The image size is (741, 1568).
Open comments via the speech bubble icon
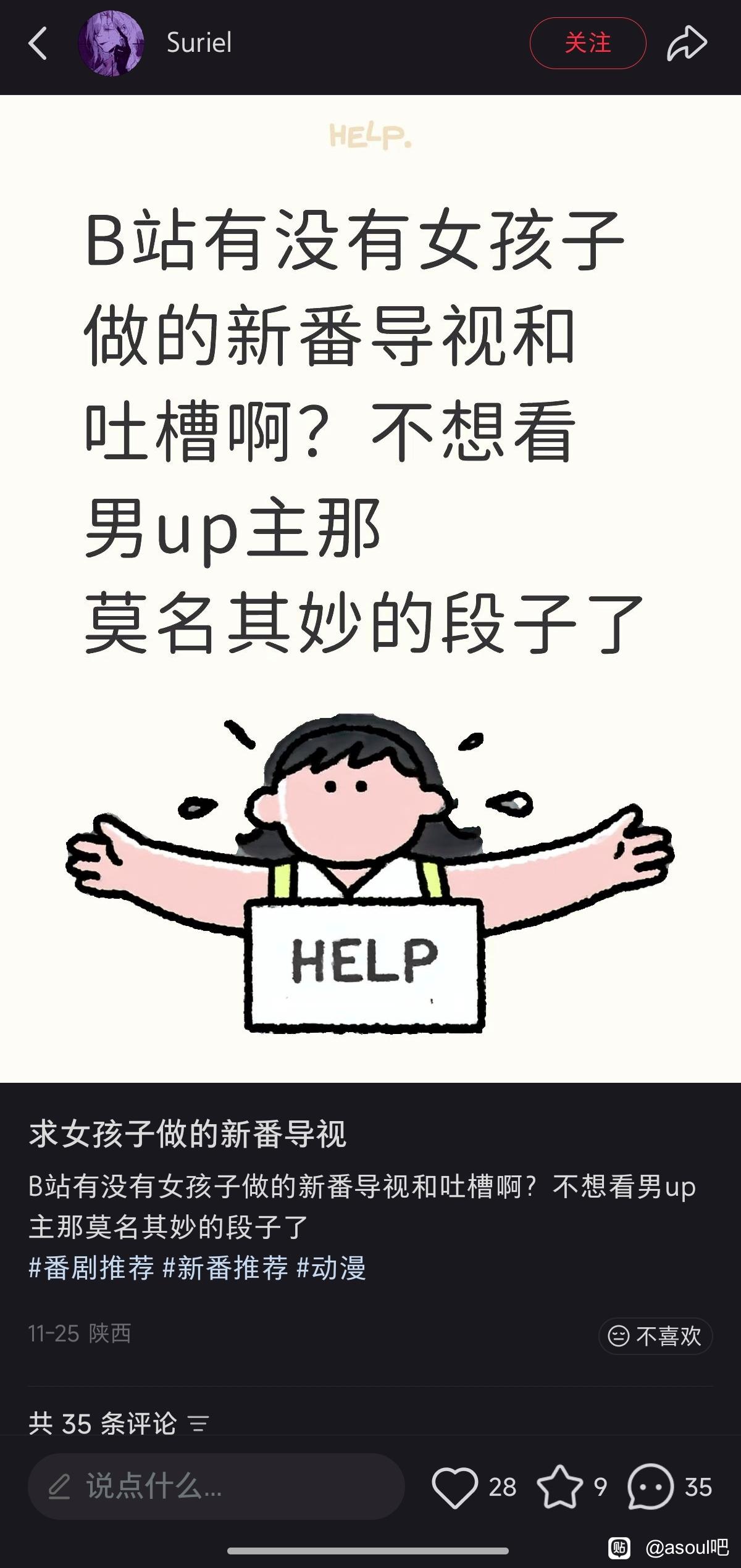[x=650, y=1487]
